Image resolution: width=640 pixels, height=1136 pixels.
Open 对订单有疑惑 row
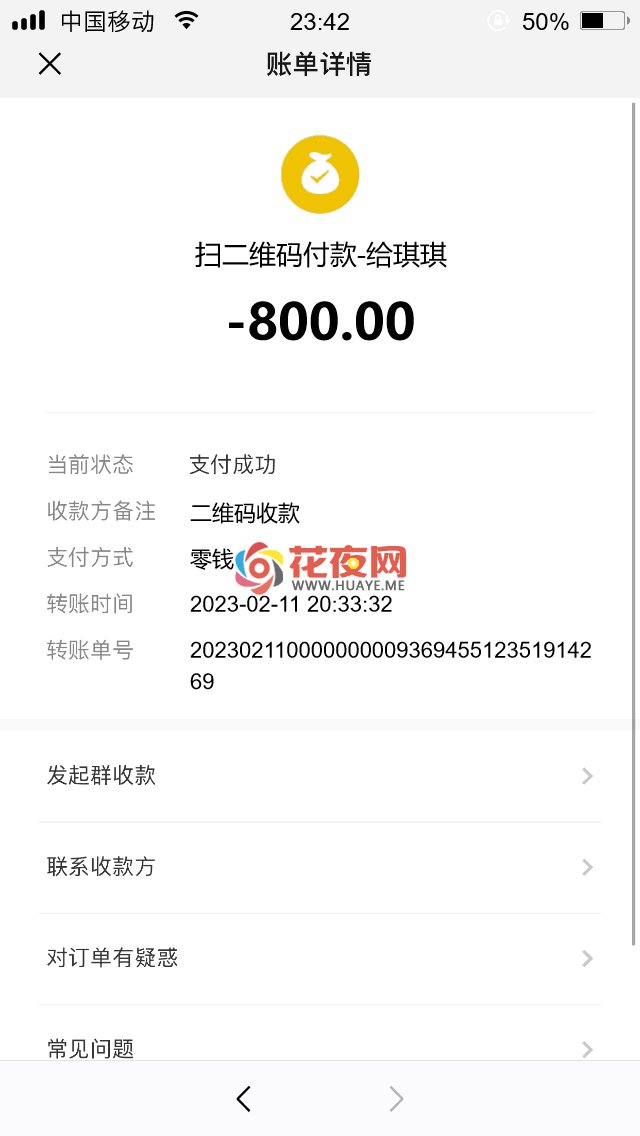pos(320,958)
